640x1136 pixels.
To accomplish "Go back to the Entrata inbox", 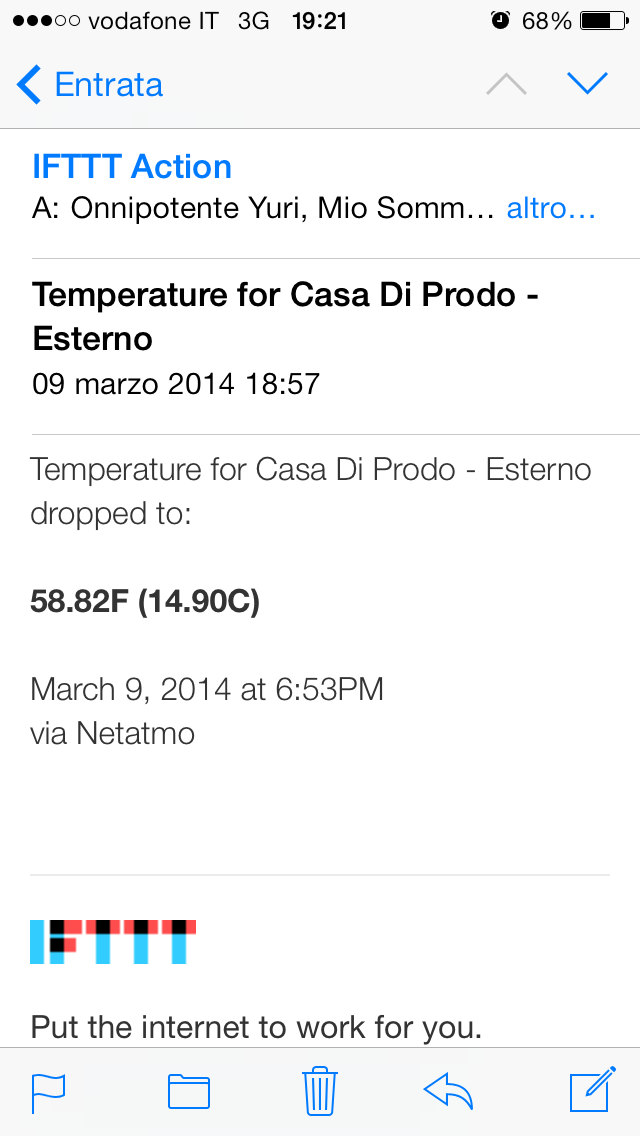I will (90, 85).
